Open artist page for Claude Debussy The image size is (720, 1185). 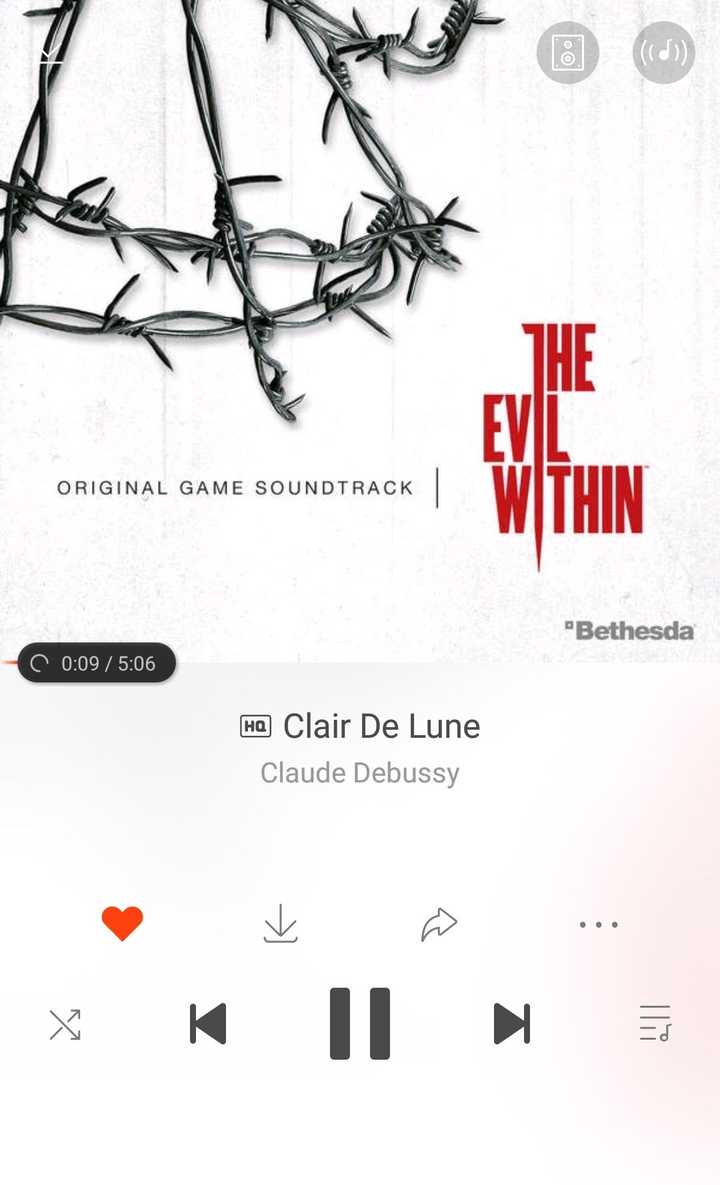[x=359, y=772]
